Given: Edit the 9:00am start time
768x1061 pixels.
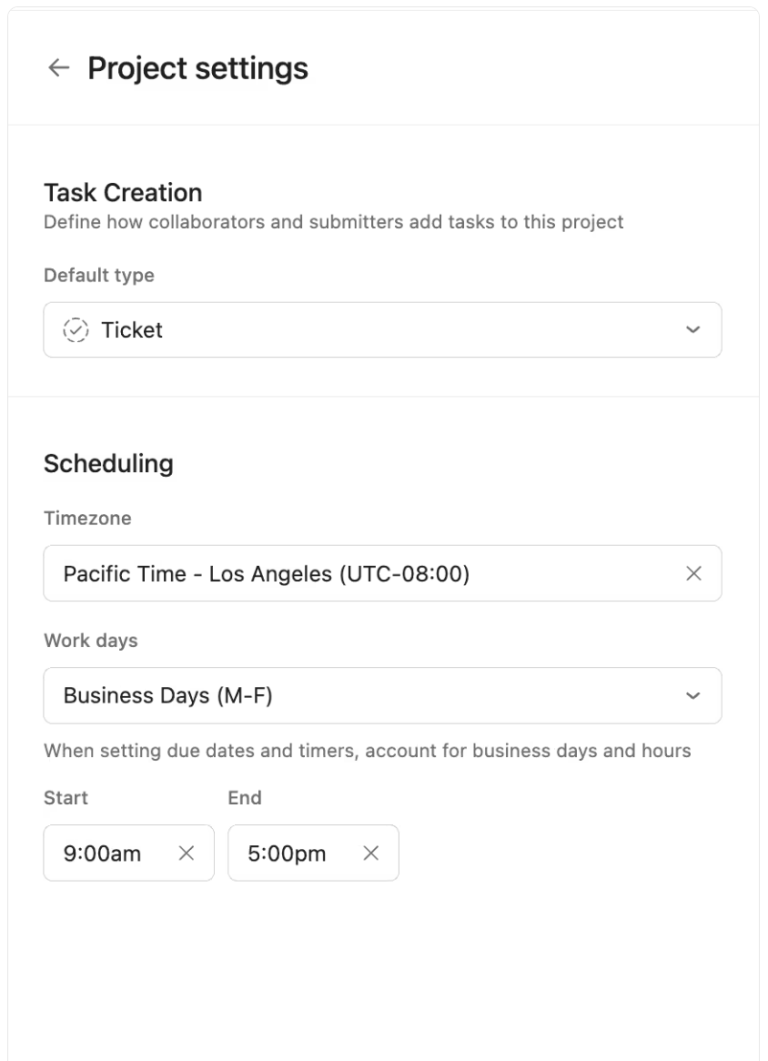Looking at the screenshot, I should 103,853.
